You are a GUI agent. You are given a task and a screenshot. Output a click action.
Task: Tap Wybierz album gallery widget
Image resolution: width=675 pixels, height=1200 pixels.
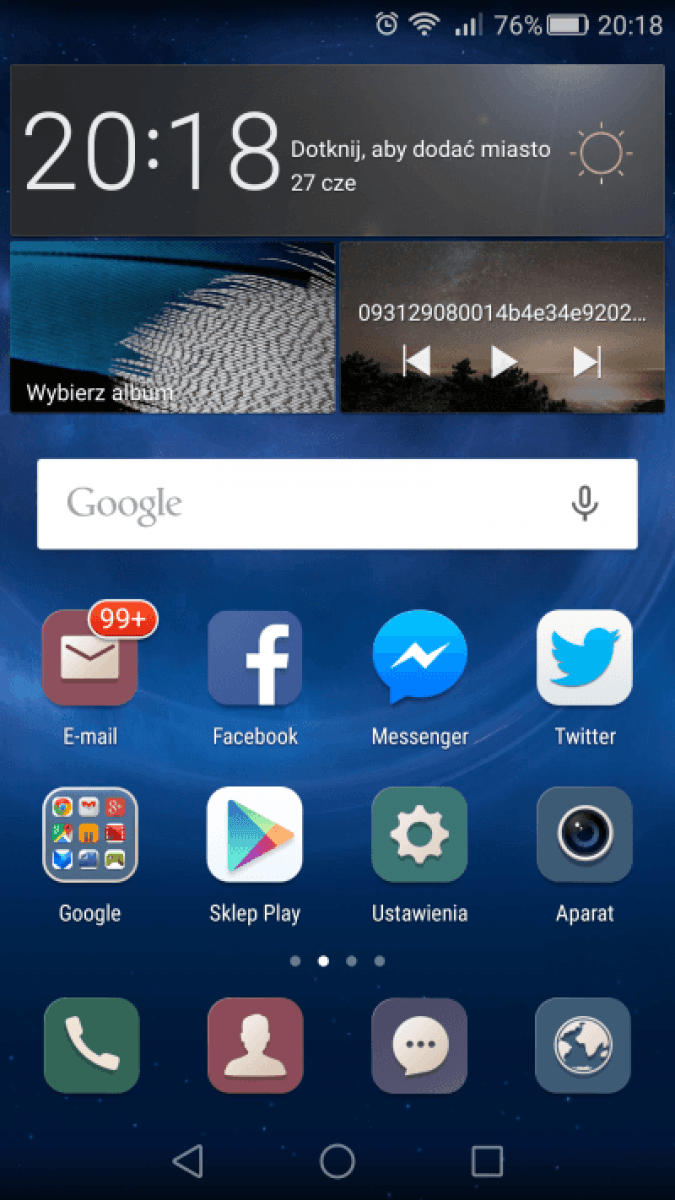[172, 327]
